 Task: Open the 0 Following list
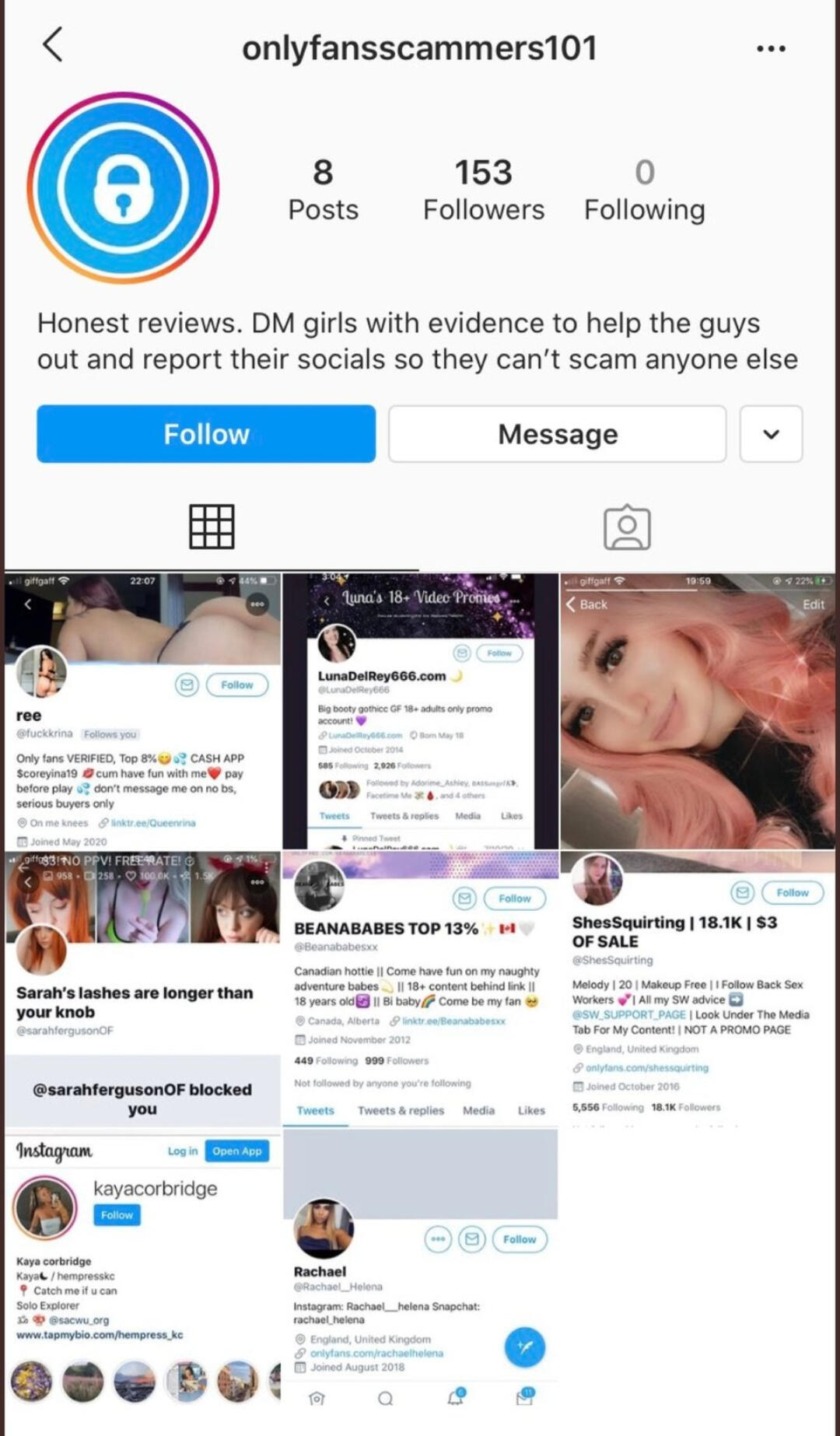[x=644, y=189]
